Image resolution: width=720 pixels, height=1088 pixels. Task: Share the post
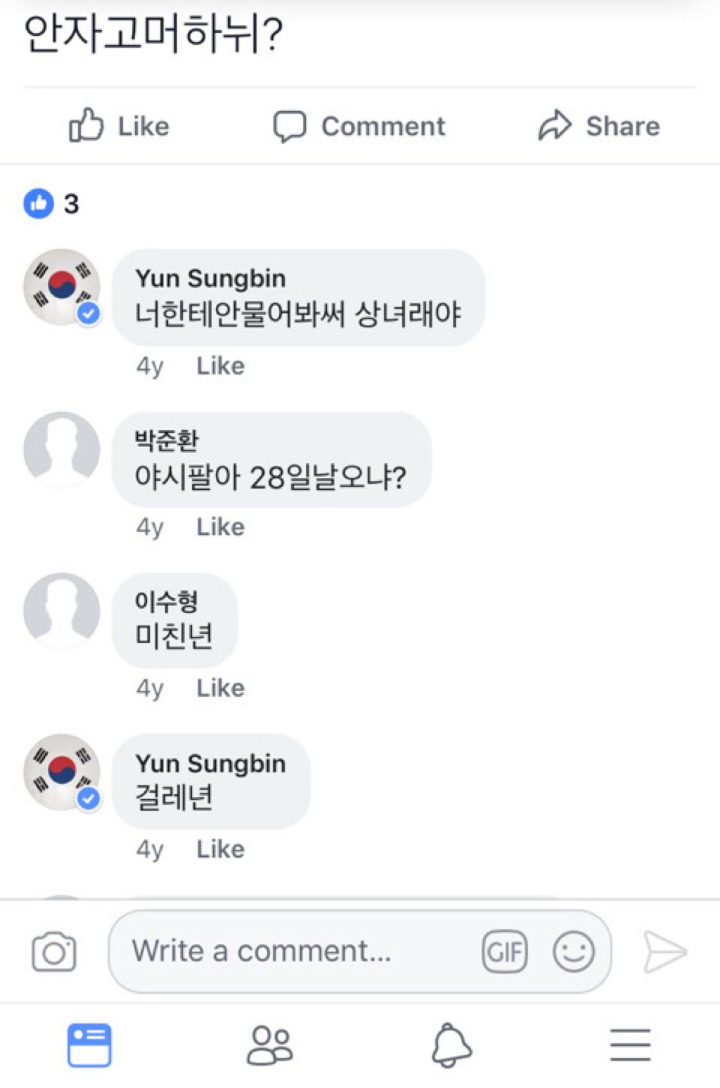pyautogui.click(x=598, y=126)
